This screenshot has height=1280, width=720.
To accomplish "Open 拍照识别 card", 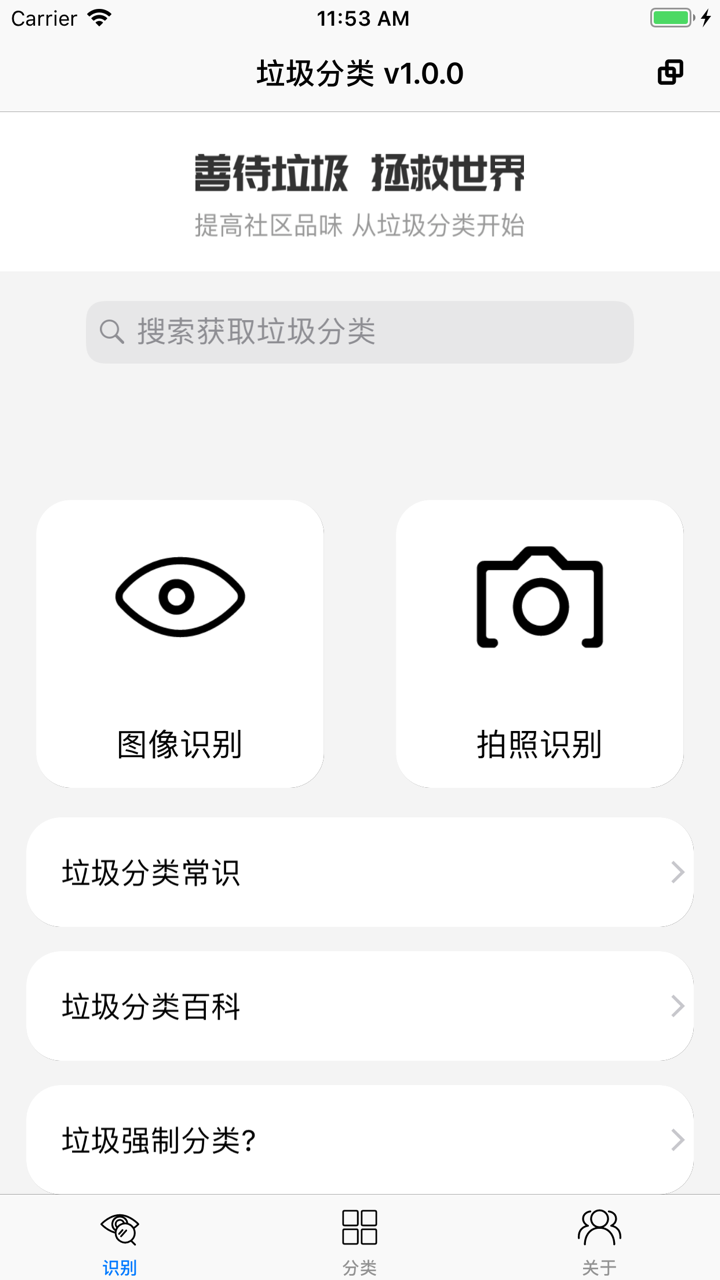I will pos(540,643).
